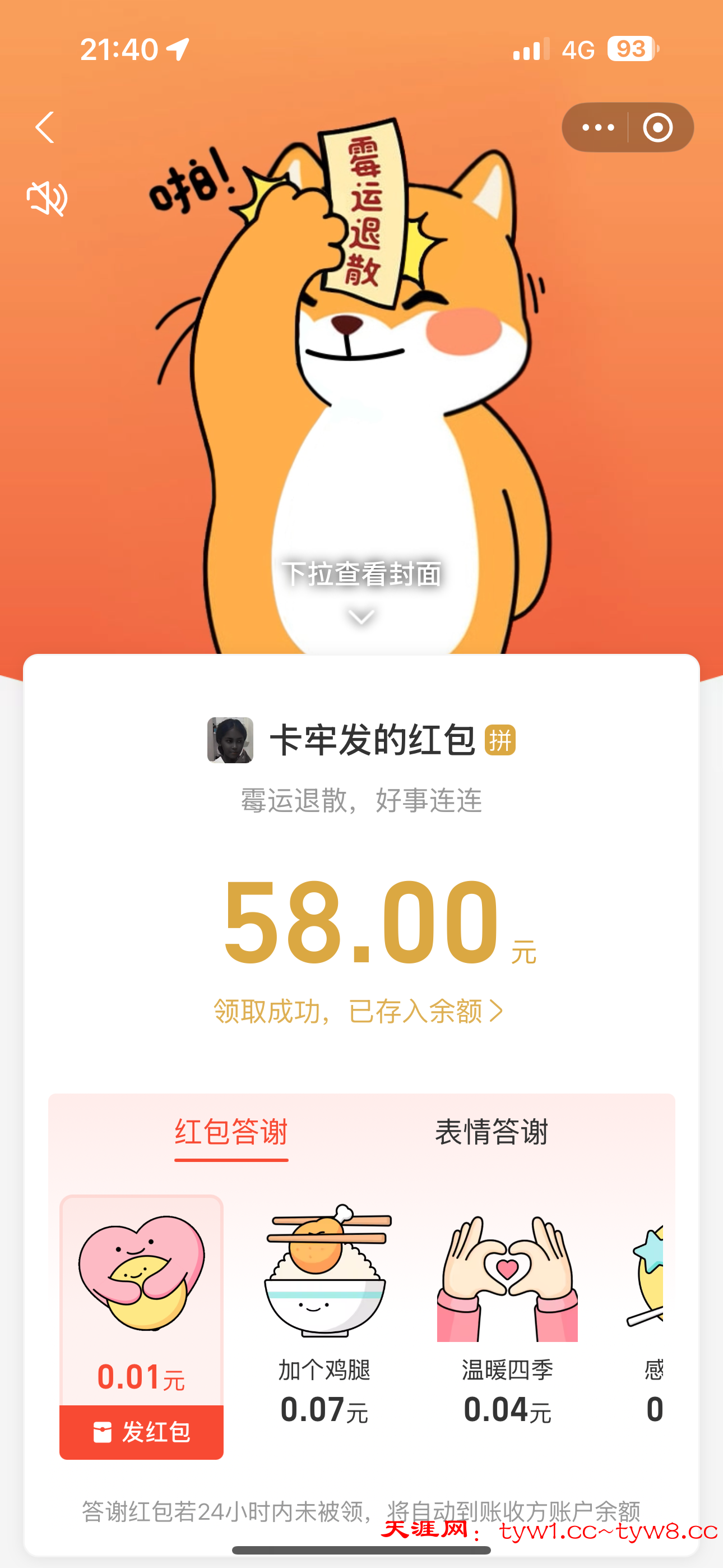The width and height of the screenshot is (723, 1568).
Task: Open balance via 领取成功，已存入余额 link
Action: (359, 1011)
